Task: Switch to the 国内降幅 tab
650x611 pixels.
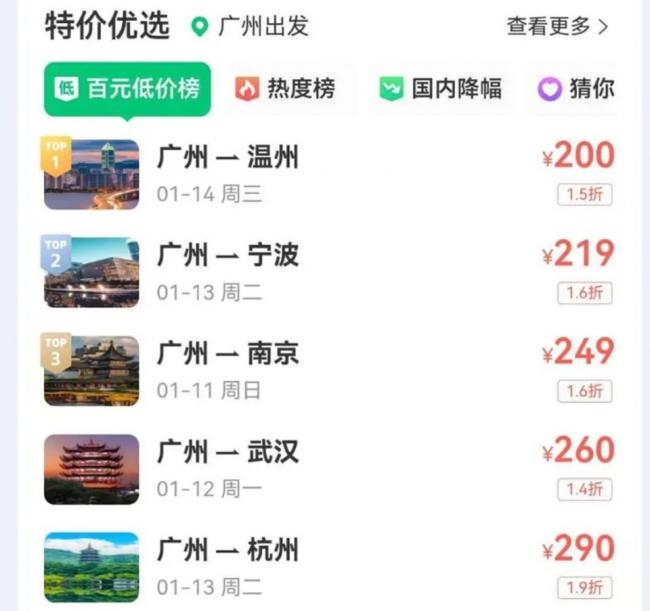Action: pyautogui.click(x=440, y=89)
